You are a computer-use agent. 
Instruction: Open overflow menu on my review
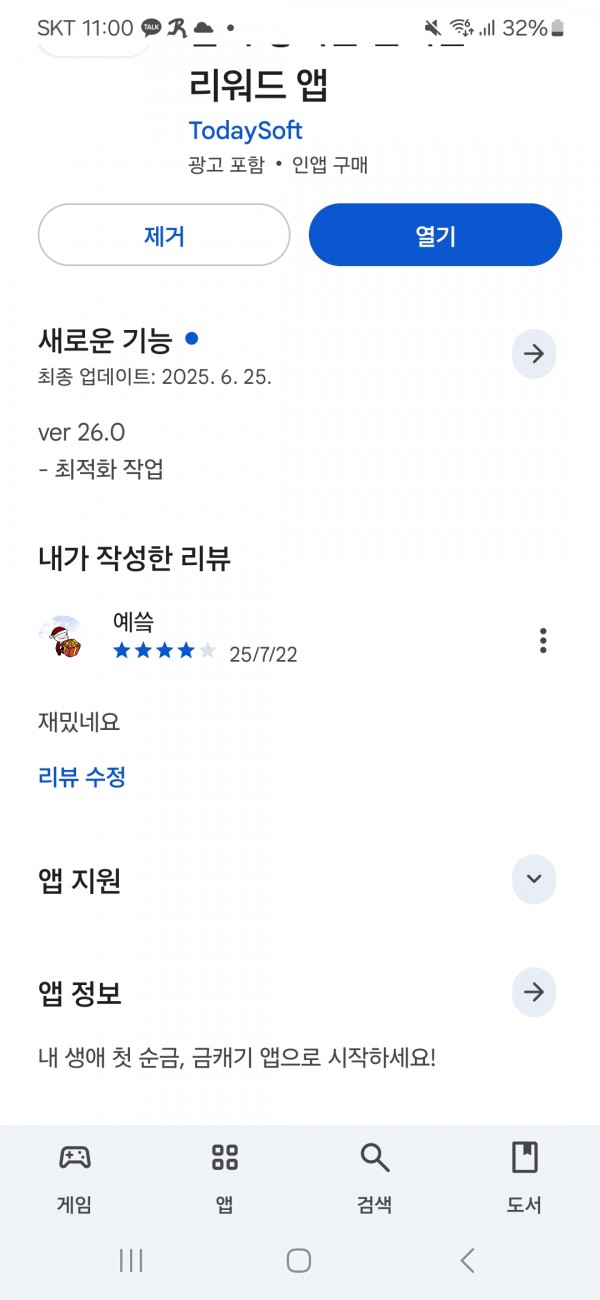tap(543, 640)
